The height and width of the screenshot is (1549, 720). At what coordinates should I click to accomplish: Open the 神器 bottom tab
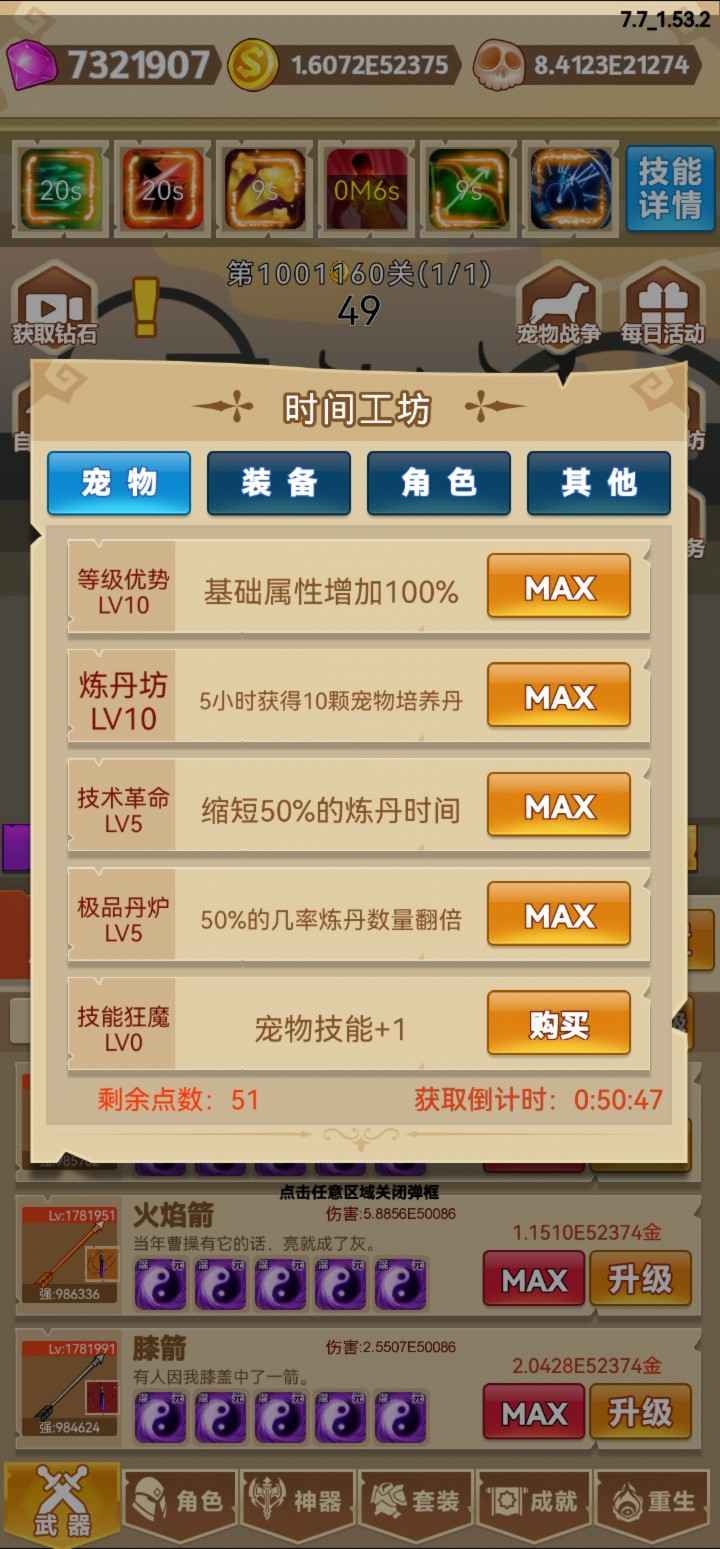tap(299, 1501)
